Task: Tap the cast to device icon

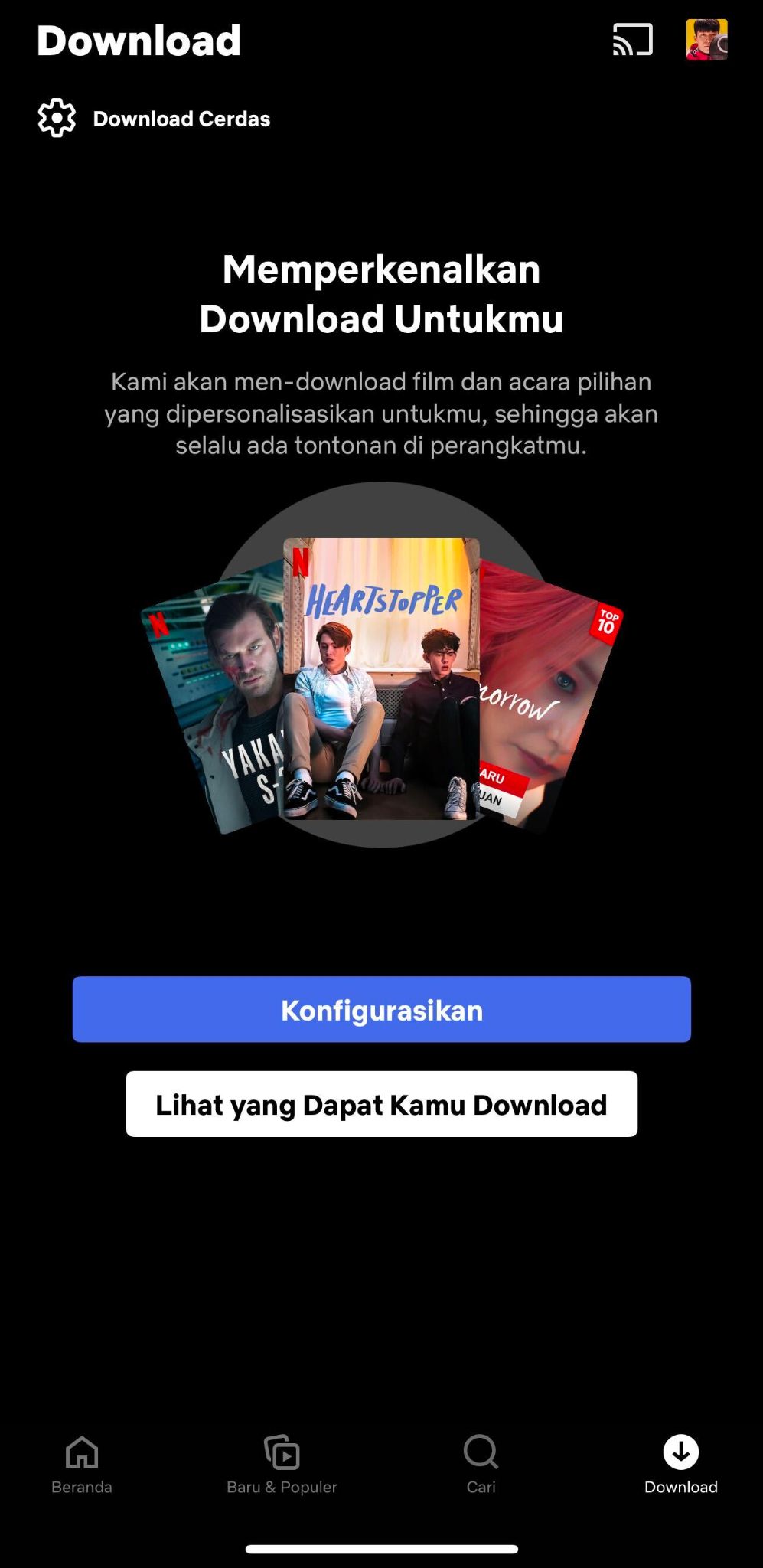Action: (632, 40)
